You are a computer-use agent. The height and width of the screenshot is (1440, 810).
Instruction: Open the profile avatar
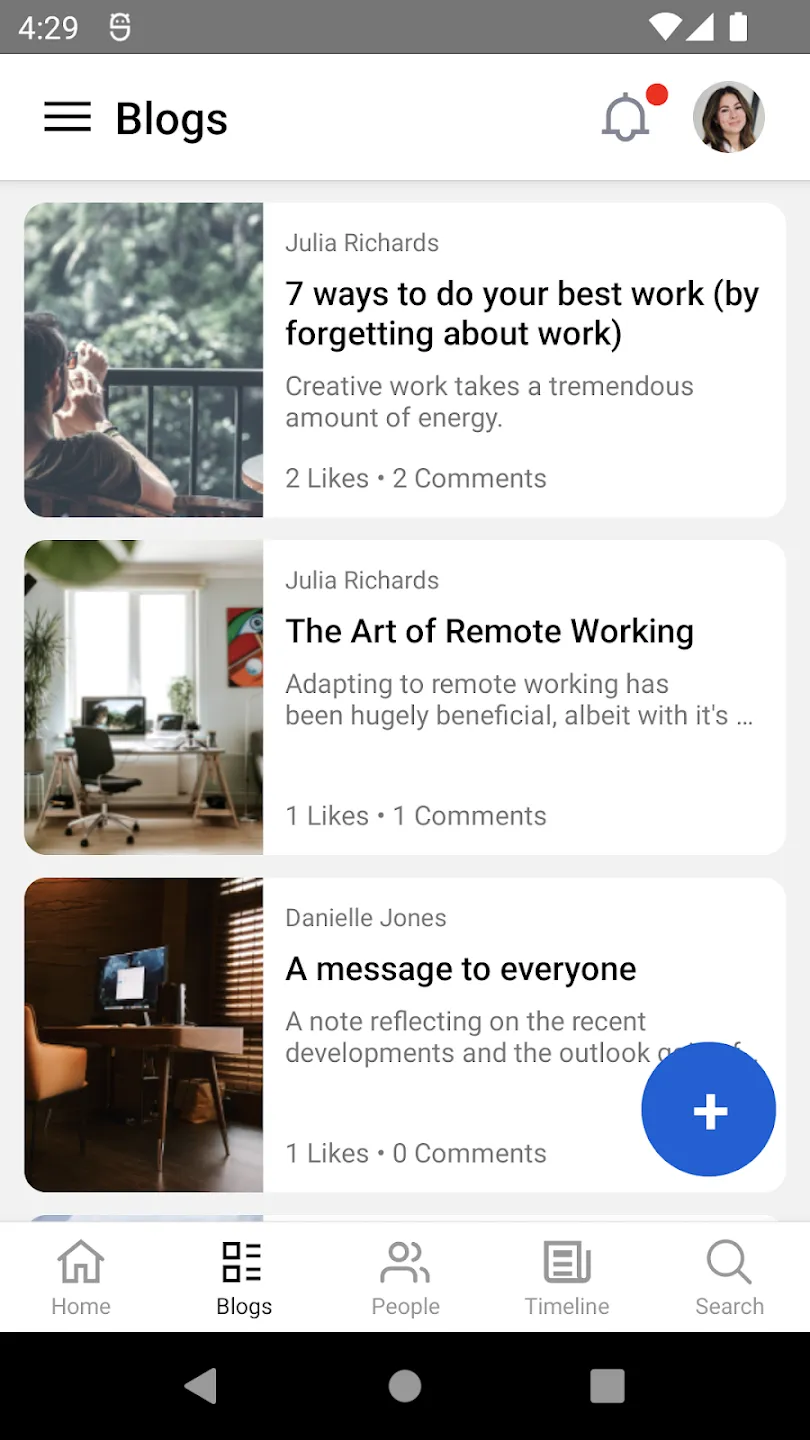(x=729, y=117)
